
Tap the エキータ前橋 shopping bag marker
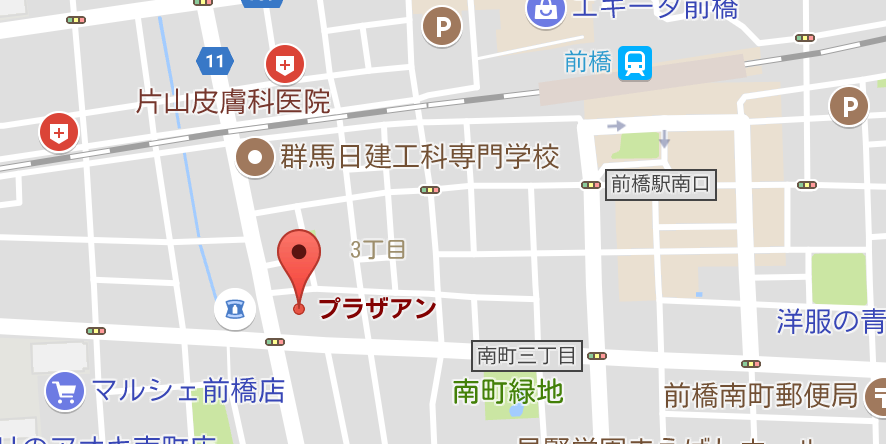tap(546, 12)
